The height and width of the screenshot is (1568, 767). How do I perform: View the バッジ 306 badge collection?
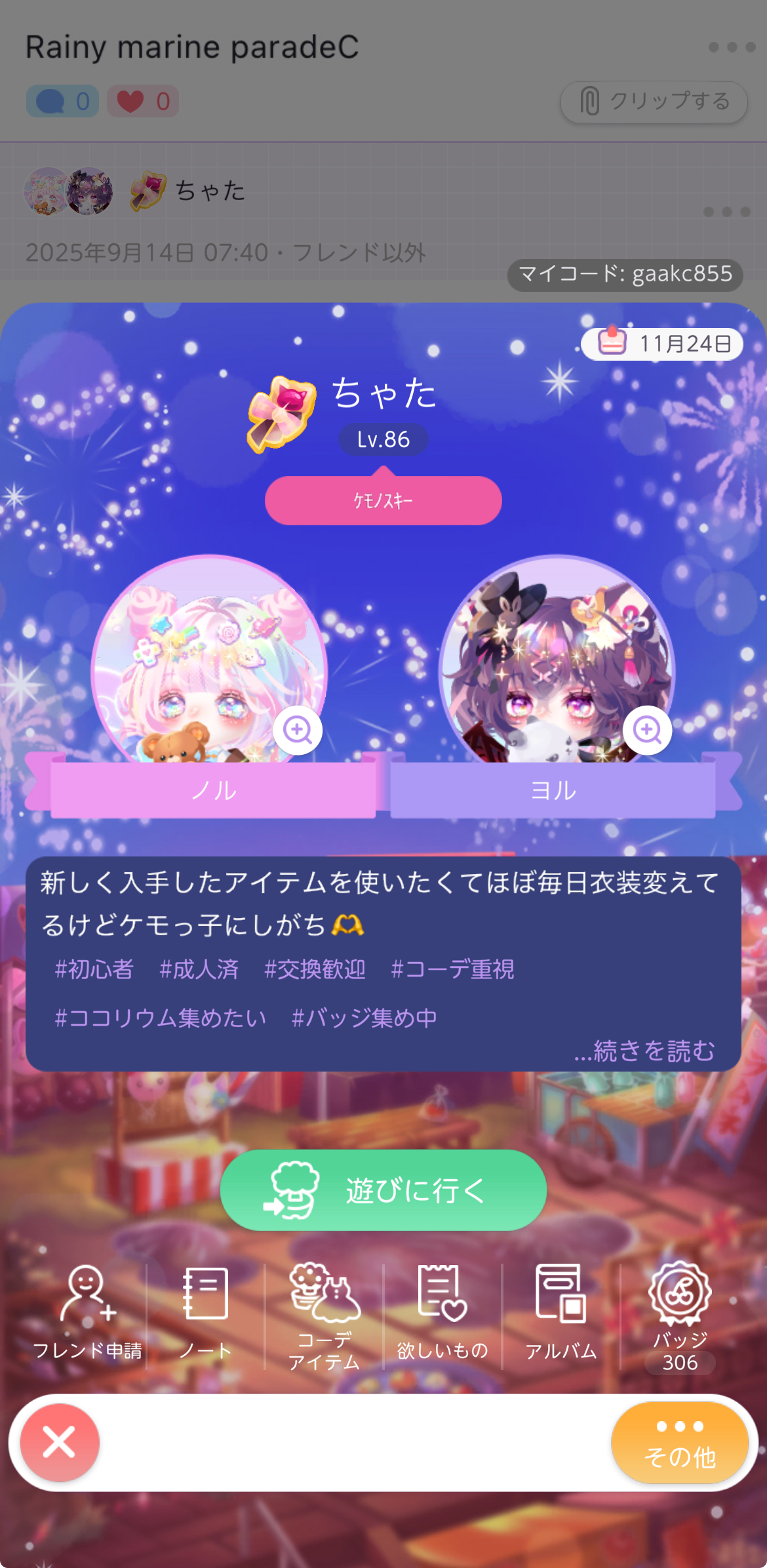[680, 1315]
